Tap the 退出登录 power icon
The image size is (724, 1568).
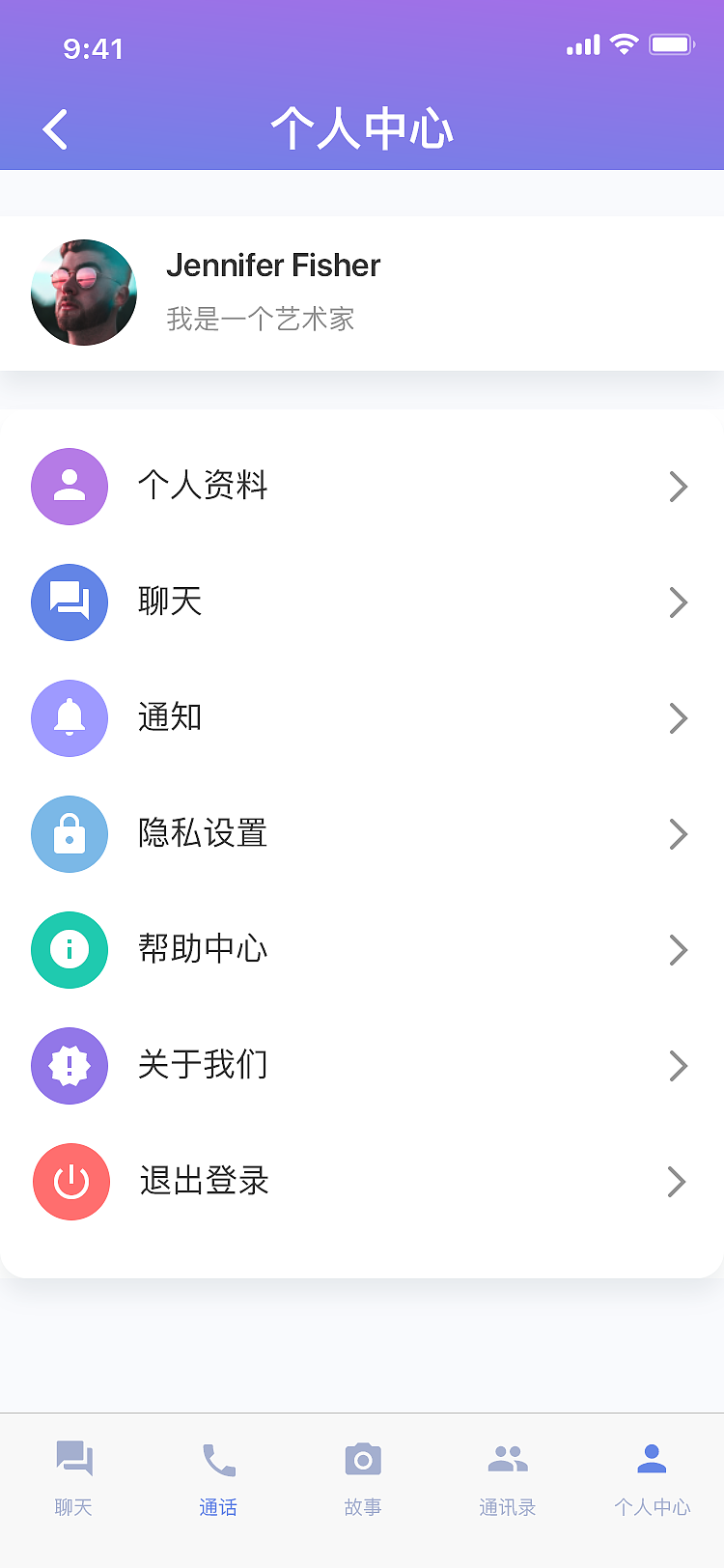pyautogui.click(x=70, y=1182)
